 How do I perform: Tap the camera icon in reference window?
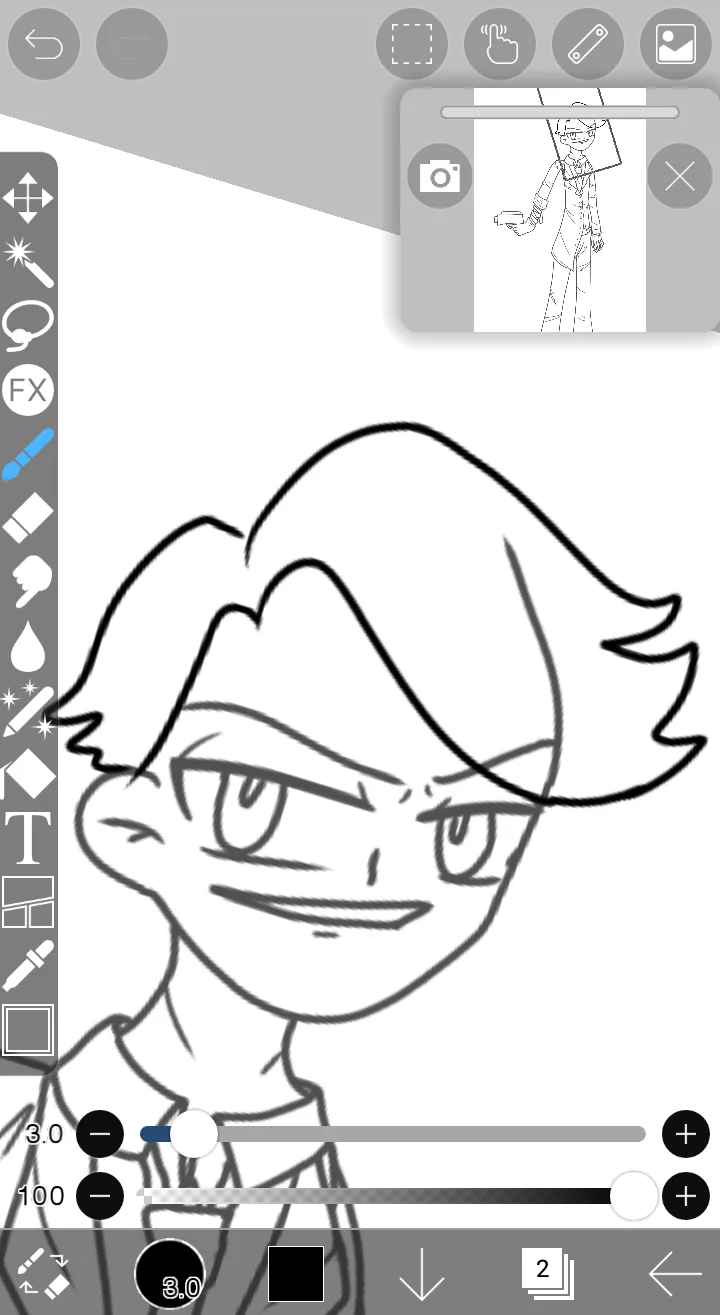tap(440, 177)
